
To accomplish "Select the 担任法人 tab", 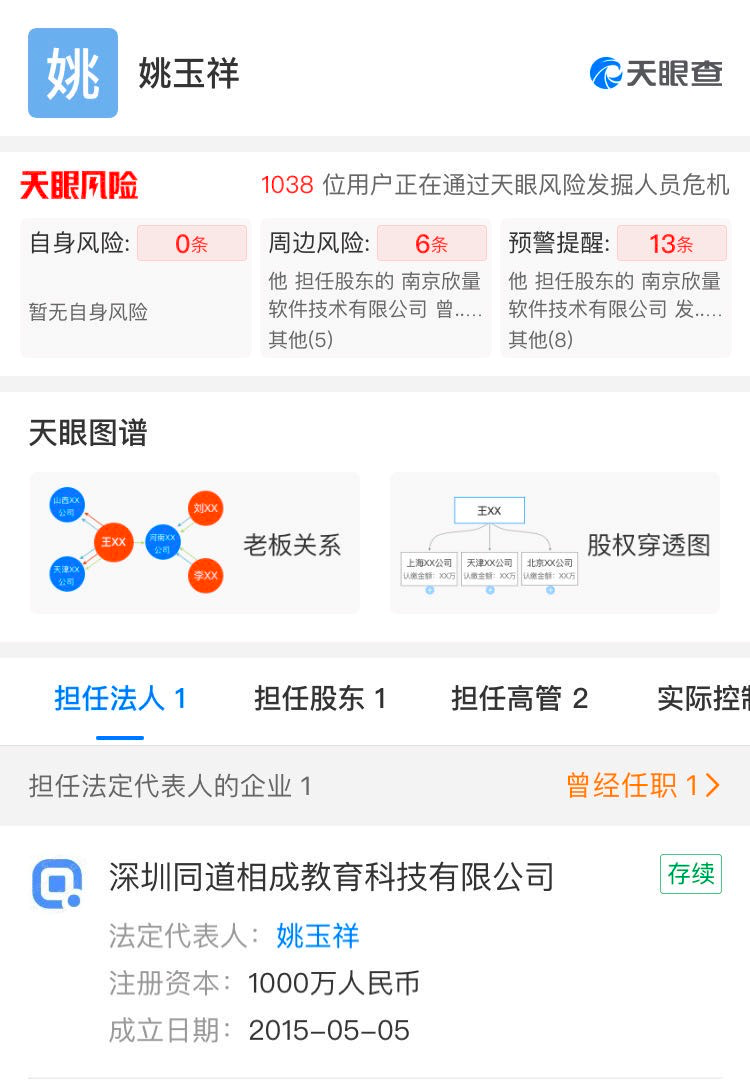I will tap(120, 698).
